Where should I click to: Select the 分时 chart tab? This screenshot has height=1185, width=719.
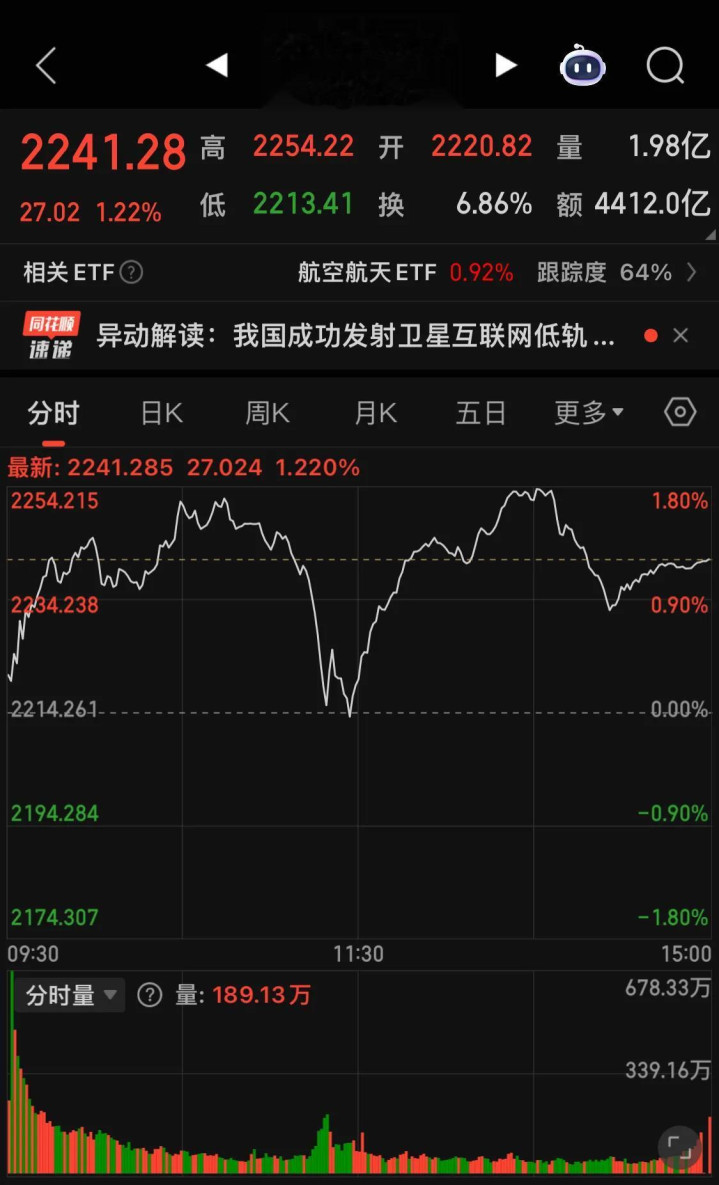tap(53, 413)
